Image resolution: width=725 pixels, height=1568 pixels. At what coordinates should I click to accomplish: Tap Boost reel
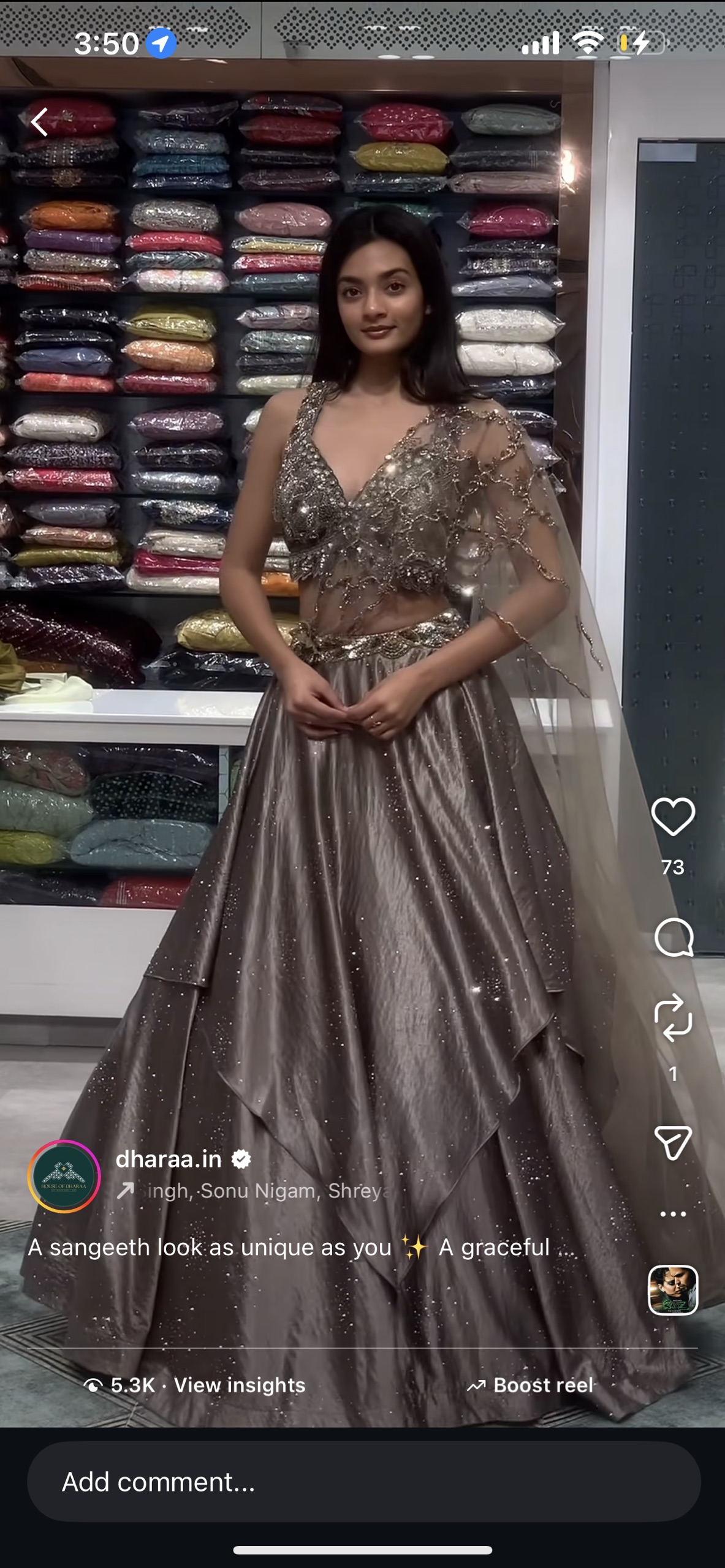coord(531,1385)
